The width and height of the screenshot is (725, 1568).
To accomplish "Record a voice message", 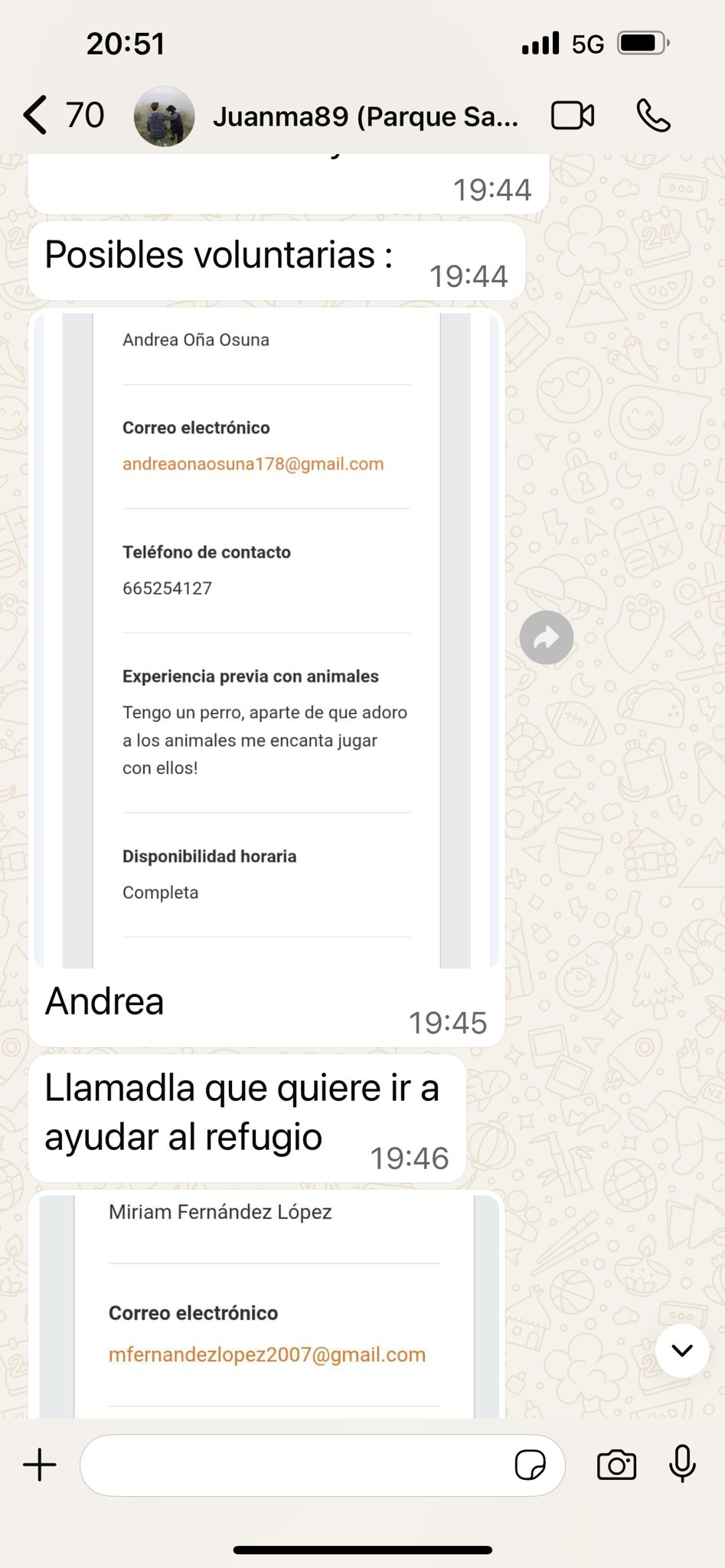I will [682, 1466].
